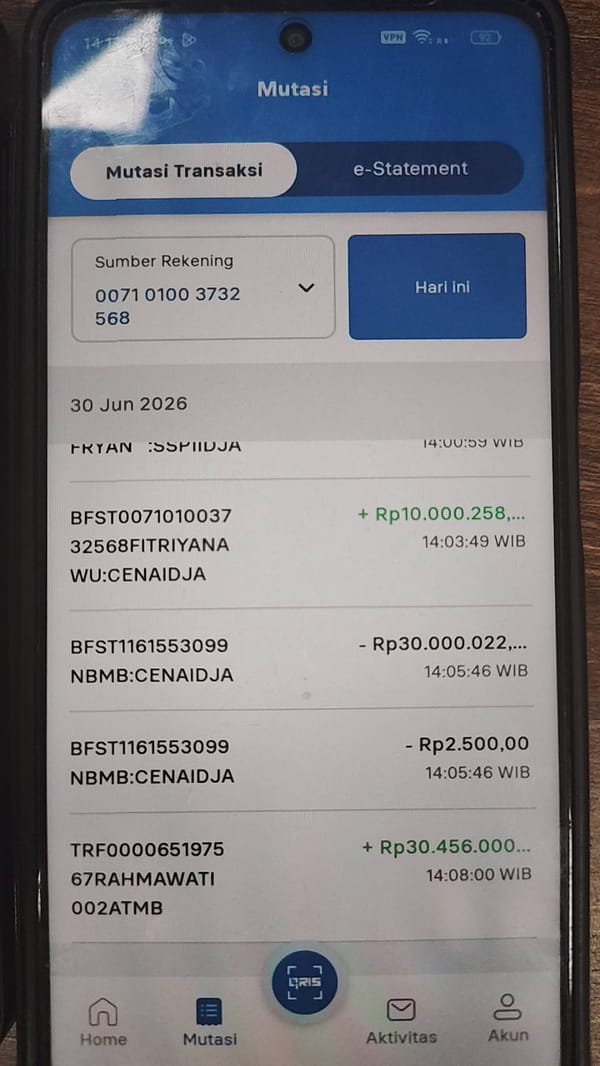This screenshot has width=600, height=1066.
Task: Open the Aktivitas tab
Action: pos(401,1020)
